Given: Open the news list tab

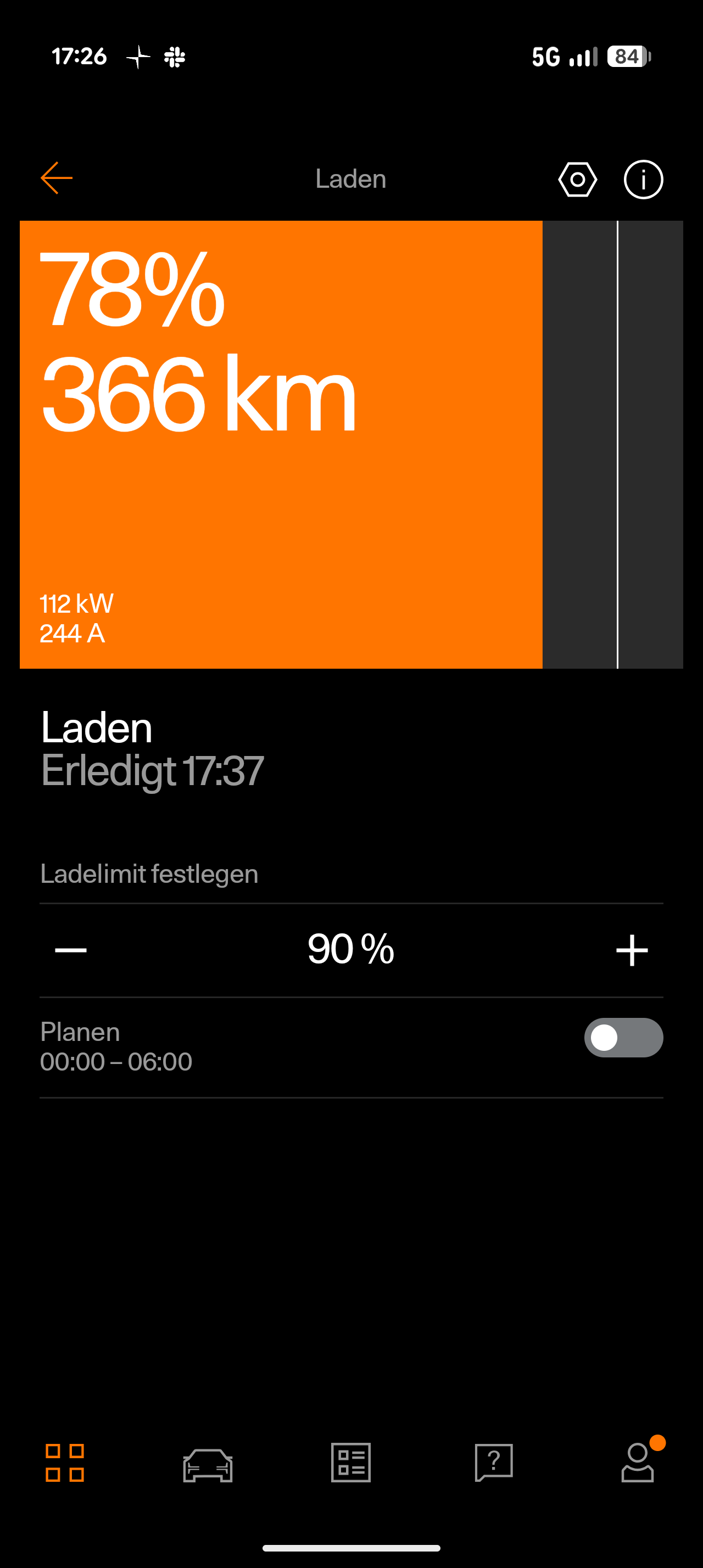Looking at the screenshot, I should 350,1462.
